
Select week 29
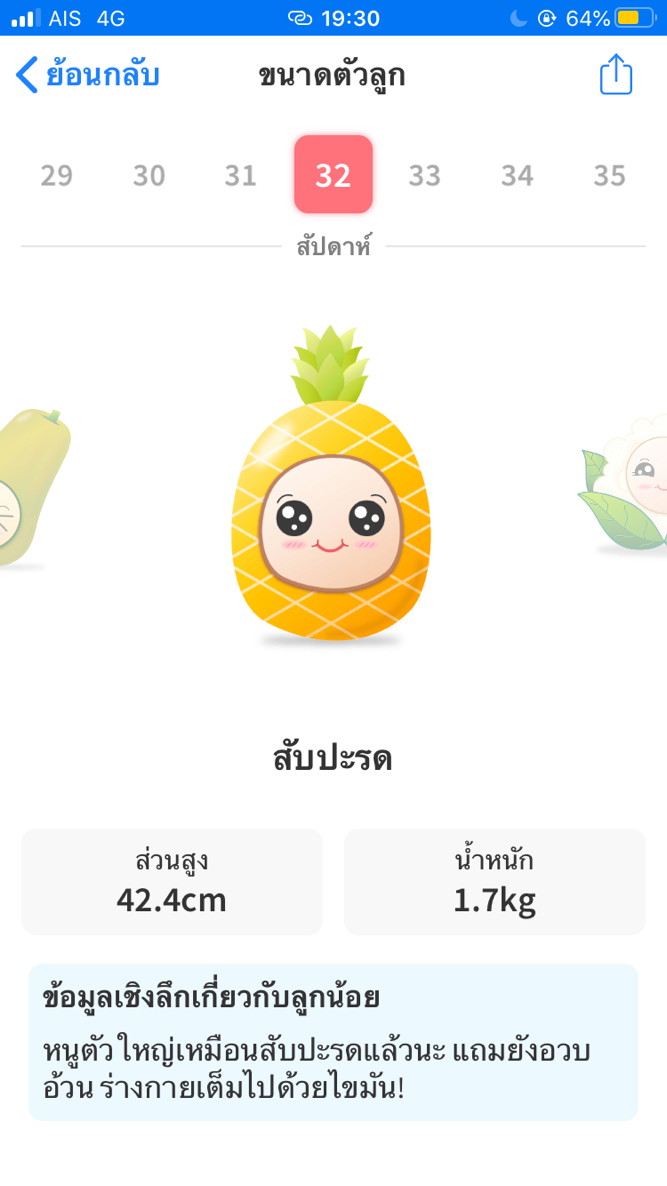[x=57, y=176]
